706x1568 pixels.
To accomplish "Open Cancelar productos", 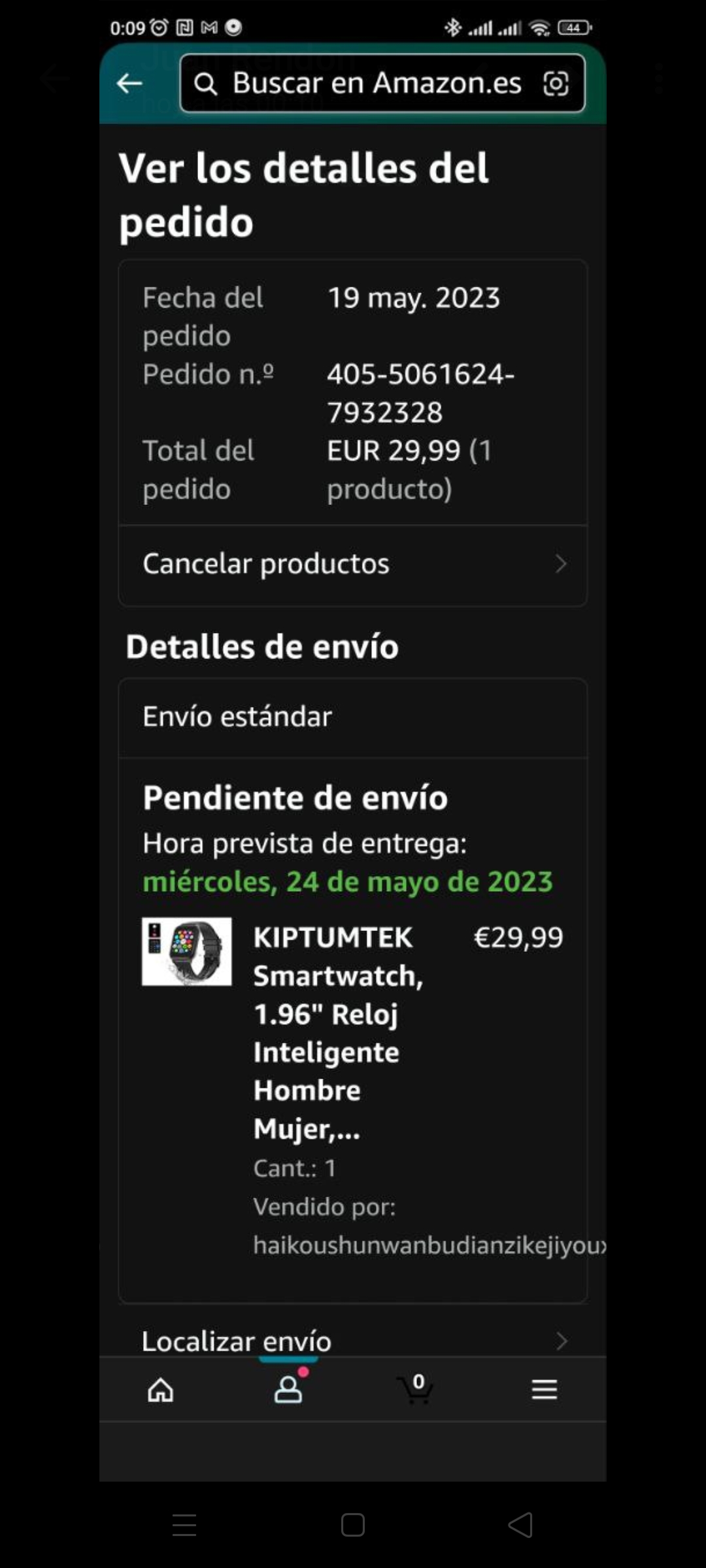I will pyautogui.click(x=353, y=564).
